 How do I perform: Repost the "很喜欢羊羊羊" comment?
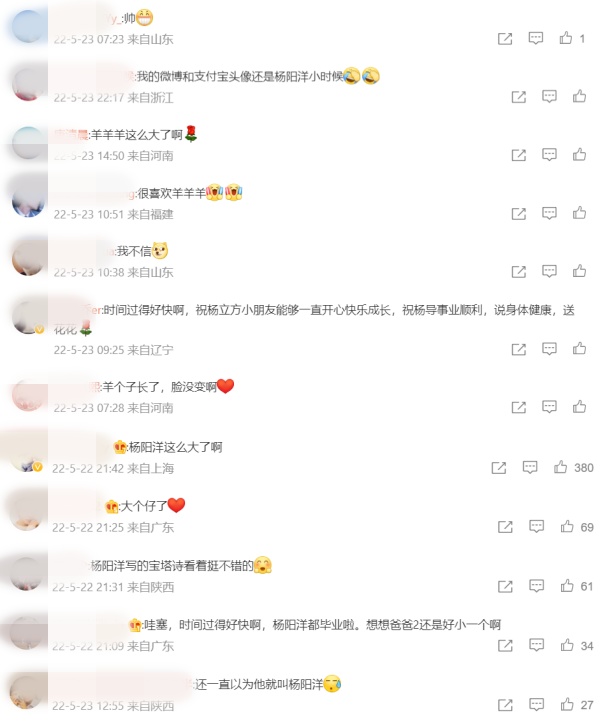519,213
